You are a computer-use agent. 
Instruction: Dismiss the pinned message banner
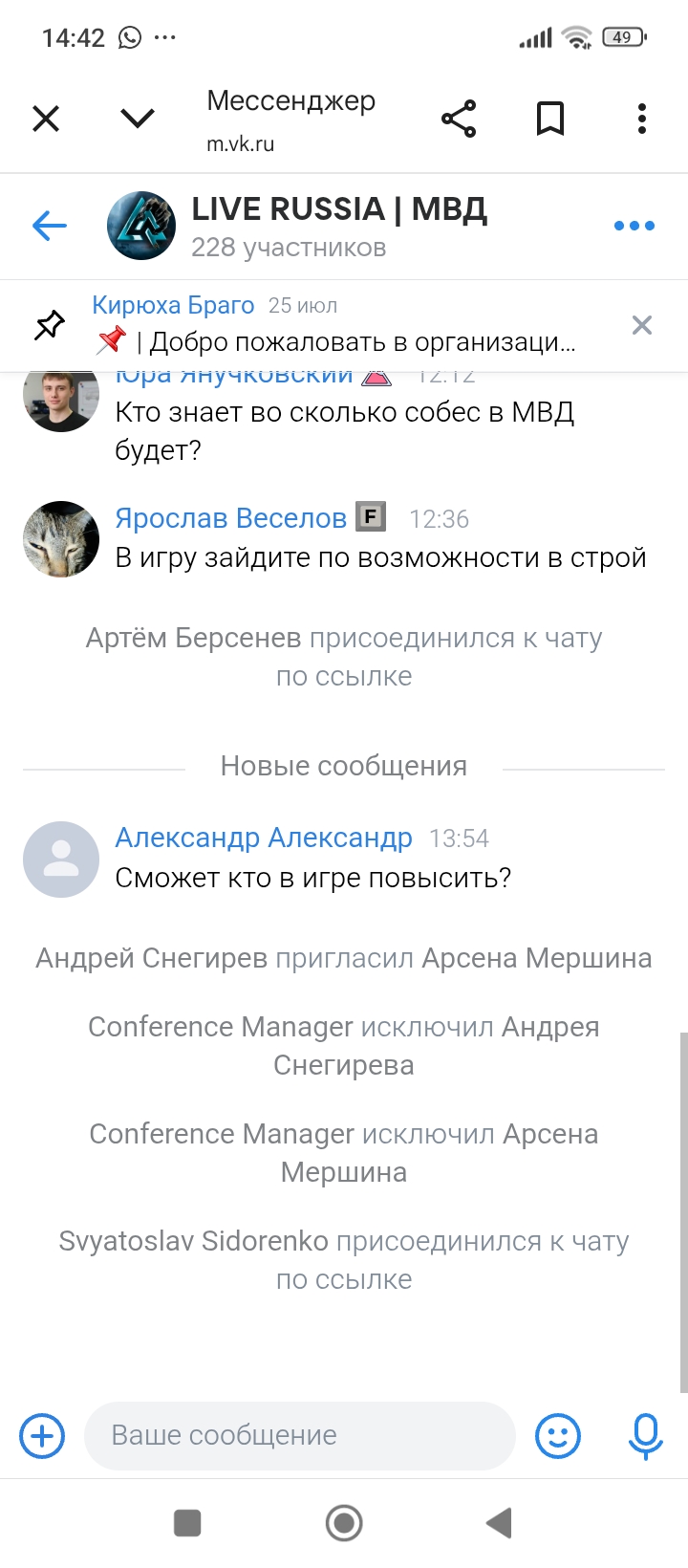pos(642,325)
